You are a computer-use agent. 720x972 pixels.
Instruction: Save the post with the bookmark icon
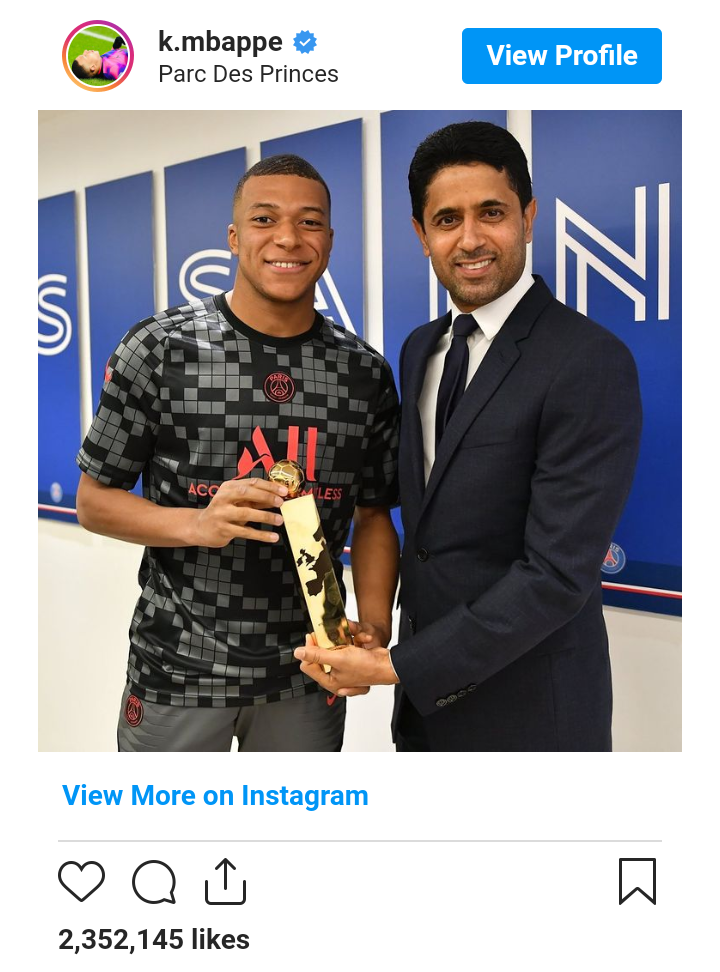click(x=637, y=882)
